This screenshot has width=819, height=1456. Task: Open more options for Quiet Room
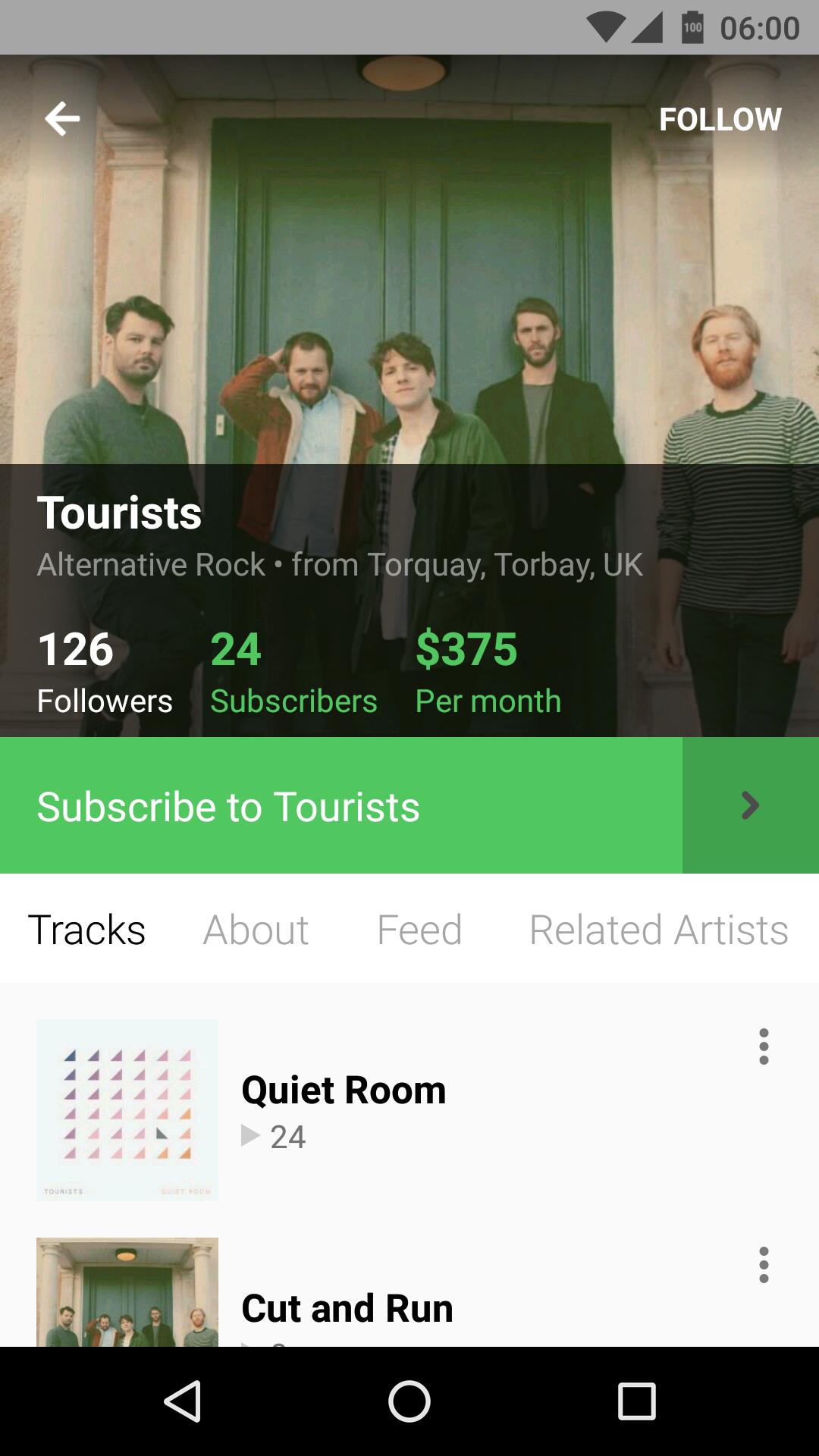(x=764, y=1046)
